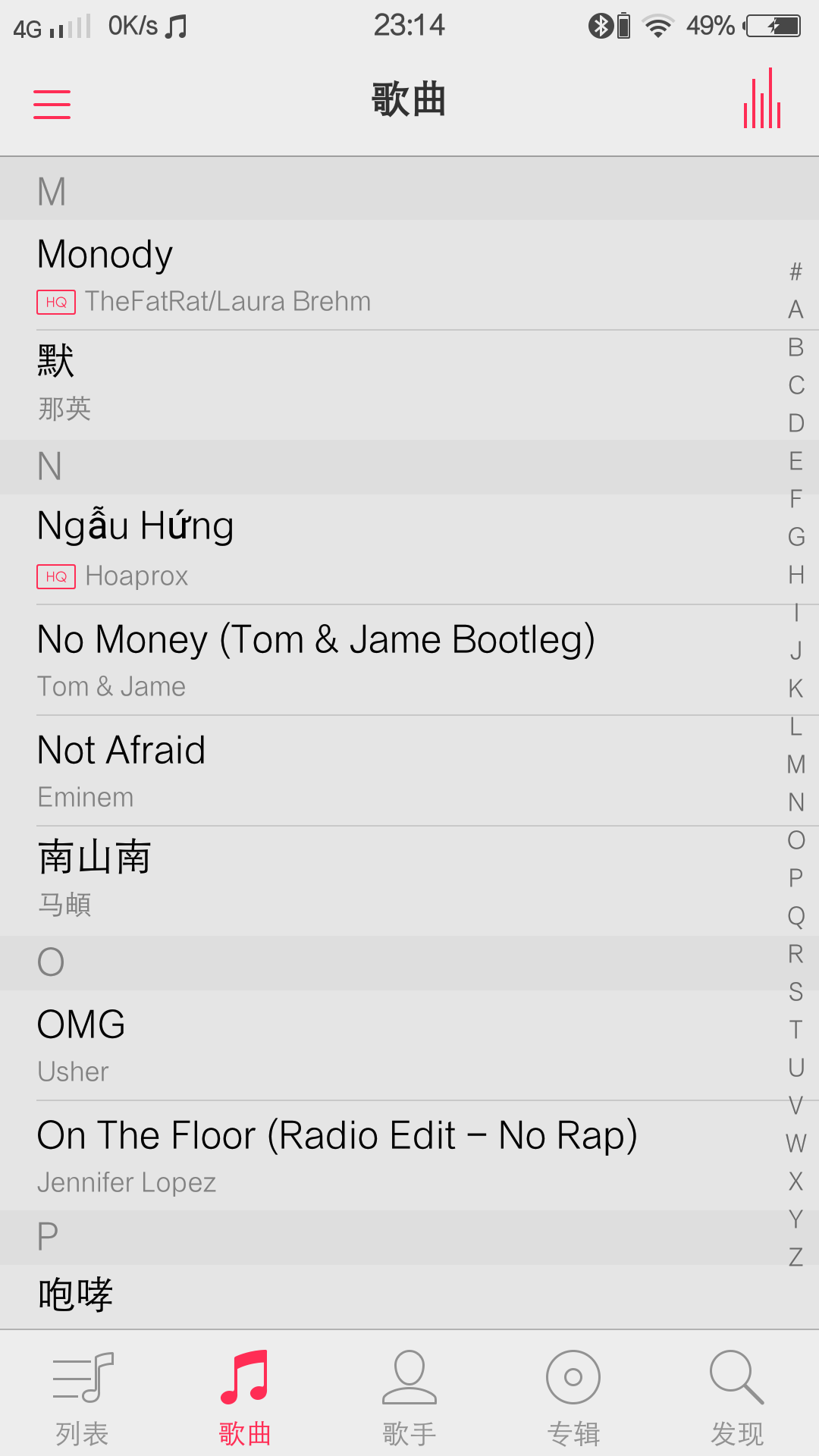
Task: Switch to the 列表 tab
Action: [82, 1397]
